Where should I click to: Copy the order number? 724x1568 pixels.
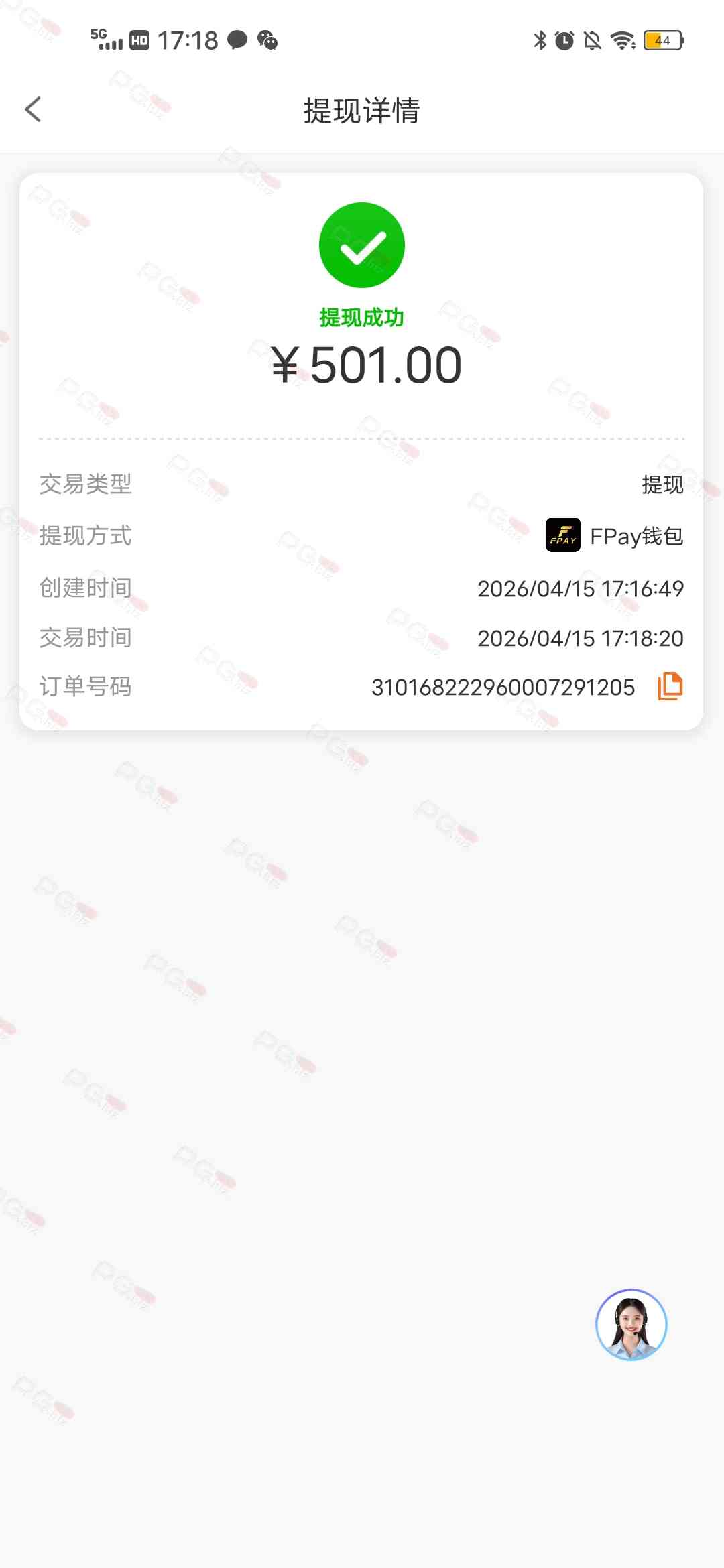tap(670, 686)
